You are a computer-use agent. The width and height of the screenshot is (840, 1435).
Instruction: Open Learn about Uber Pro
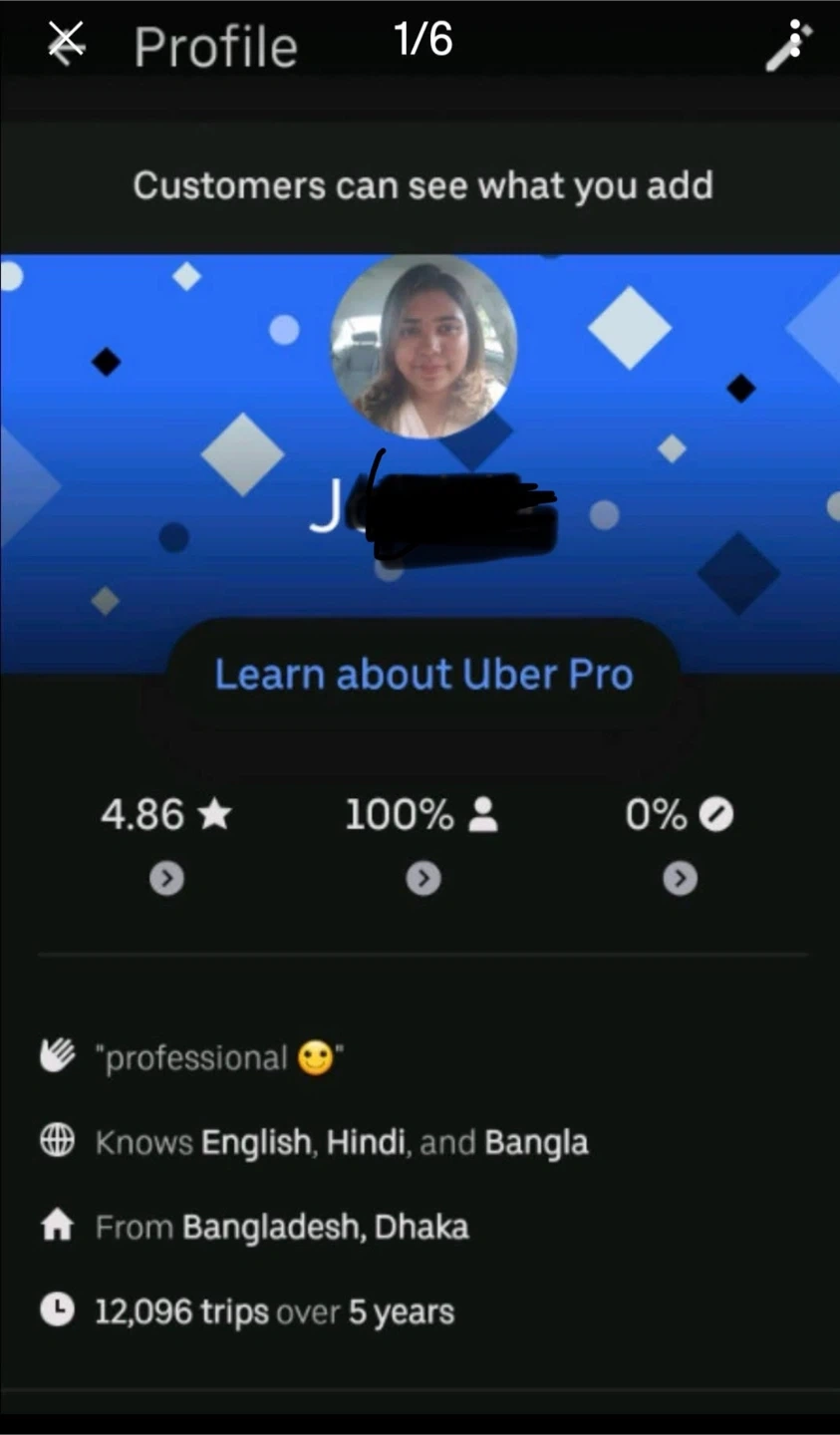pyautogui.click(x=423, y=675)
